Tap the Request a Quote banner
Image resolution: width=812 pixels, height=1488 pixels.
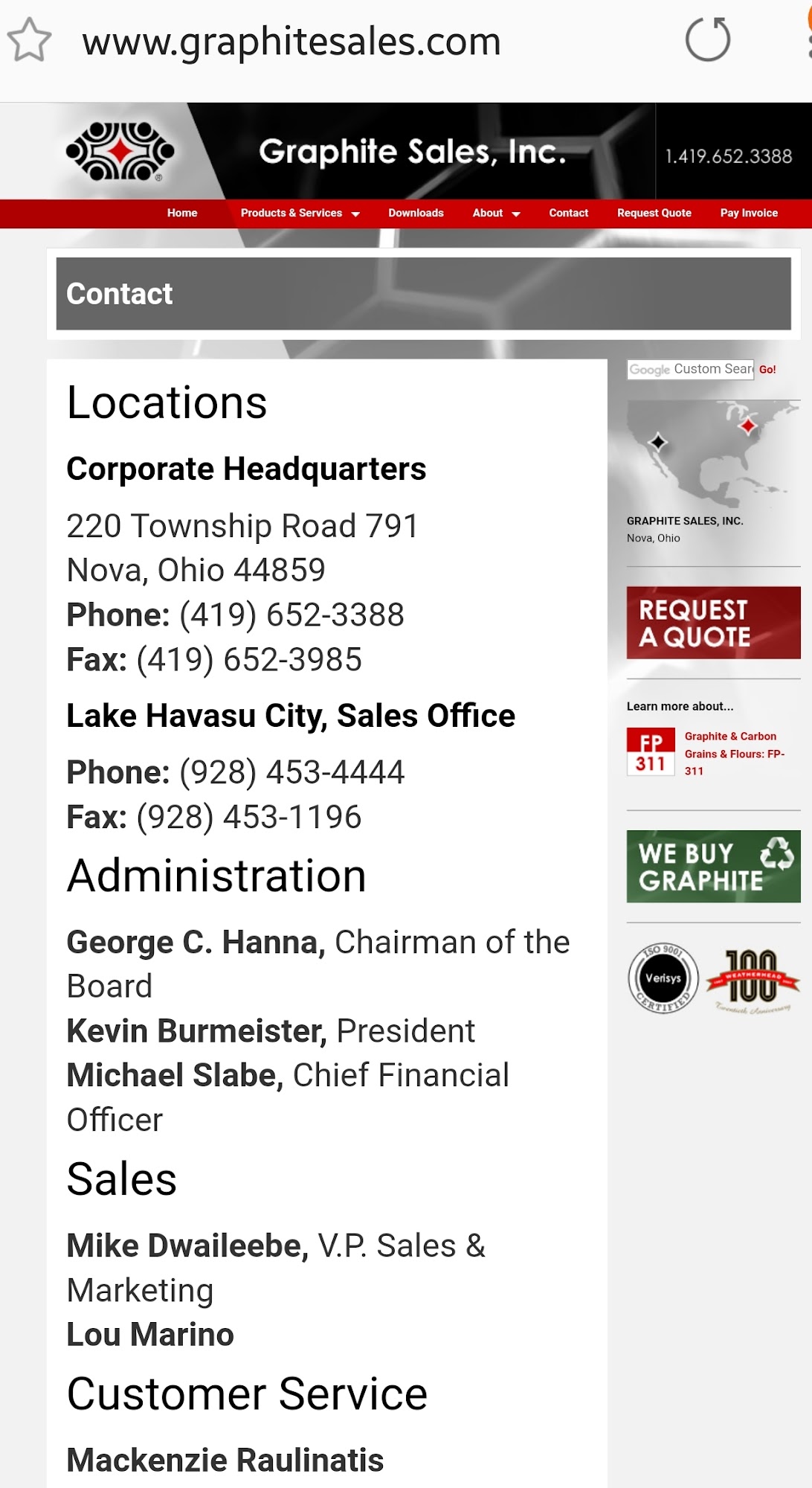pos(713,623)
